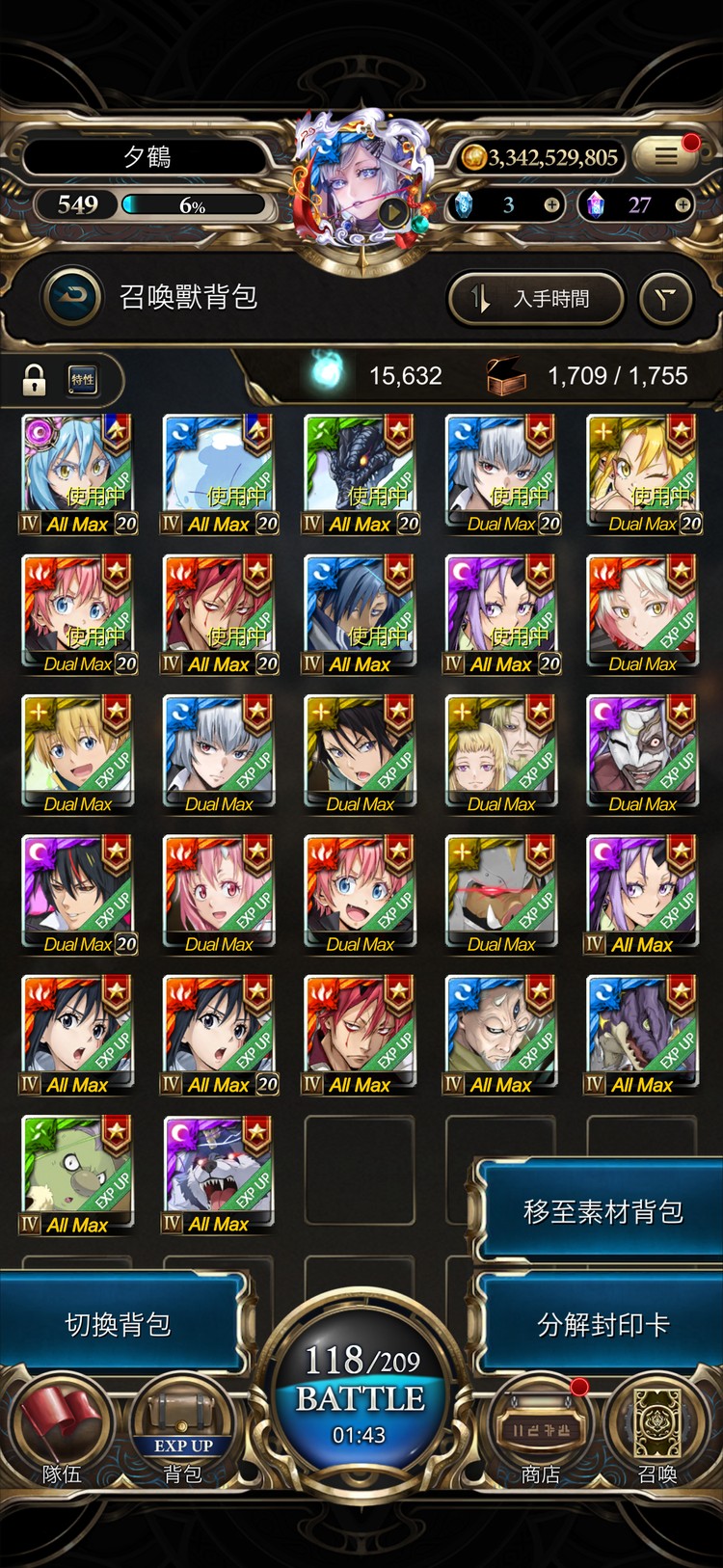Screen dimensions: 723x1568
Task: Toggle the lock icon
Action: (35, 380)
